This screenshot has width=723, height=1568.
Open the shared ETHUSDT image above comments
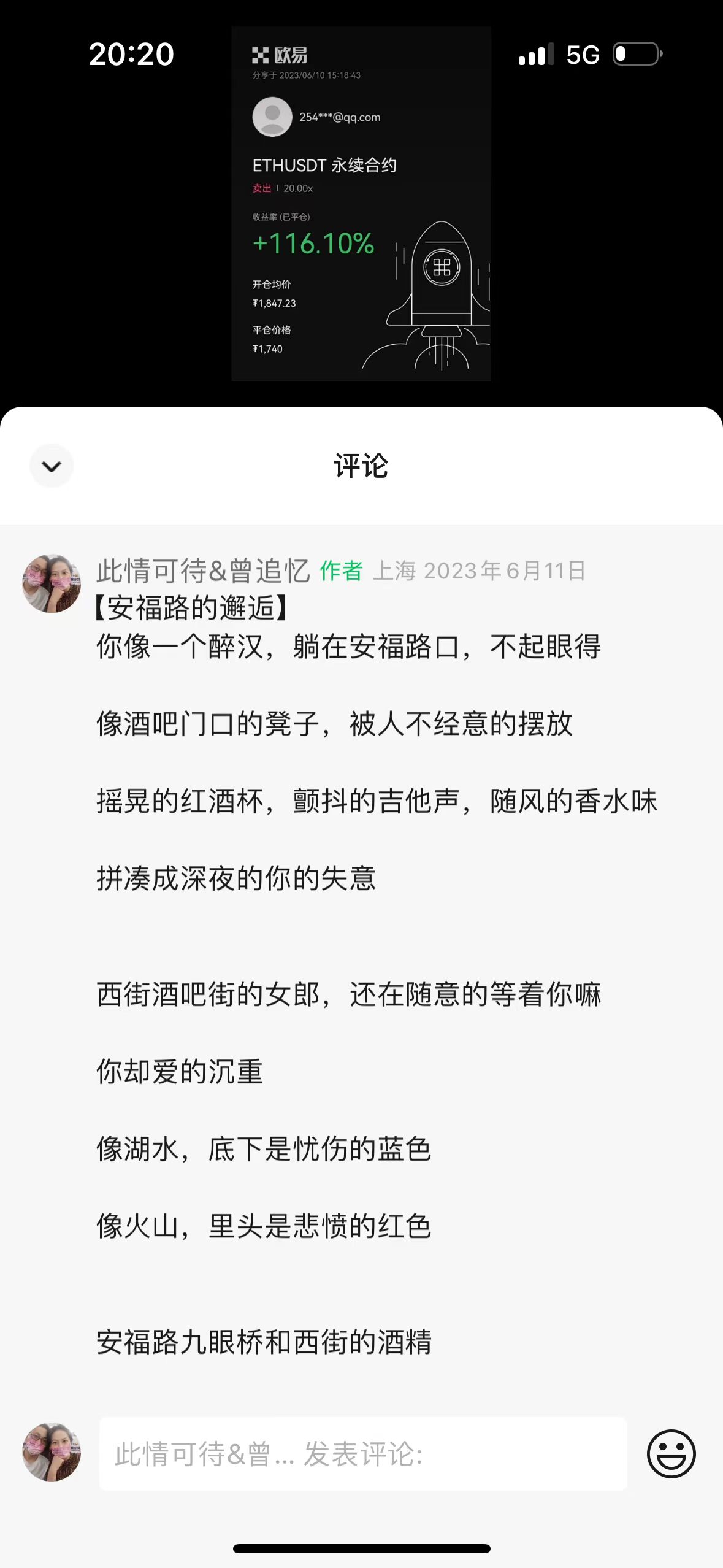pos(361,204)
